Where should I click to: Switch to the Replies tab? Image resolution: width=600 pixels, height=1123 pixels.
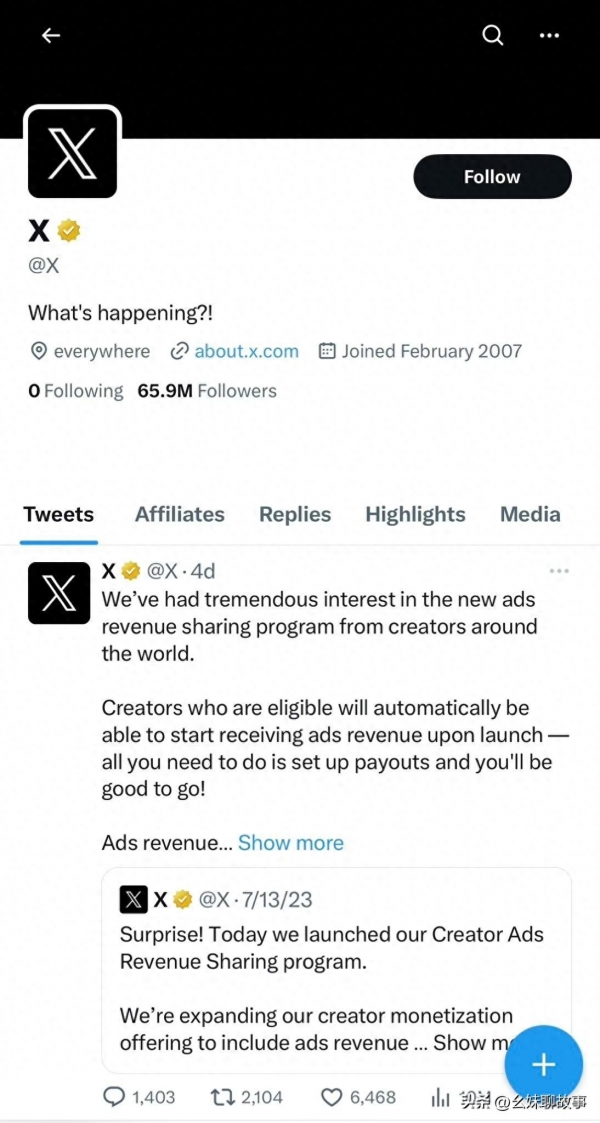click(295, 514)
